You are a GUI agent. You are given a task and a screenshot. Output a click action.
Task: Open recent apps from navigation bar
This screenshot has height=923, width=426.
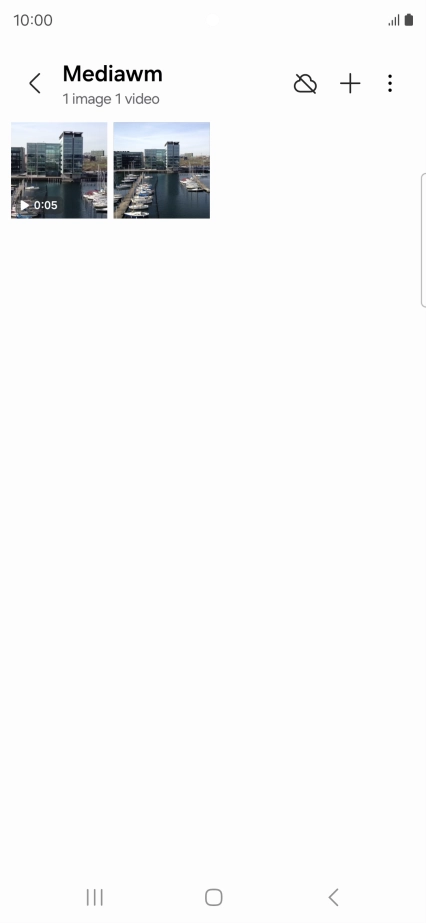click(95, 897)
